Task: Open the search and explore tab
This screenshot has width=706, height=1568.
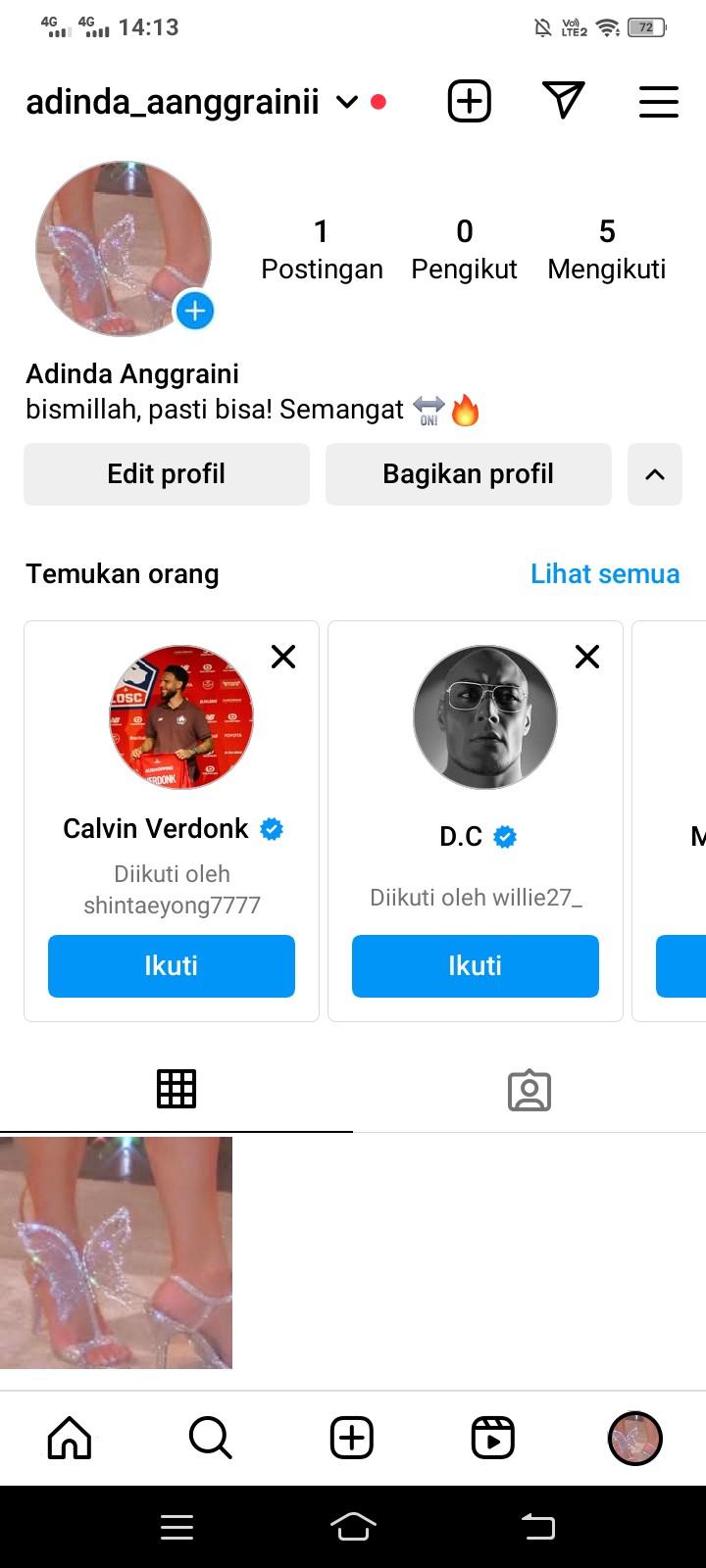Action: [x=210, y=1439]
